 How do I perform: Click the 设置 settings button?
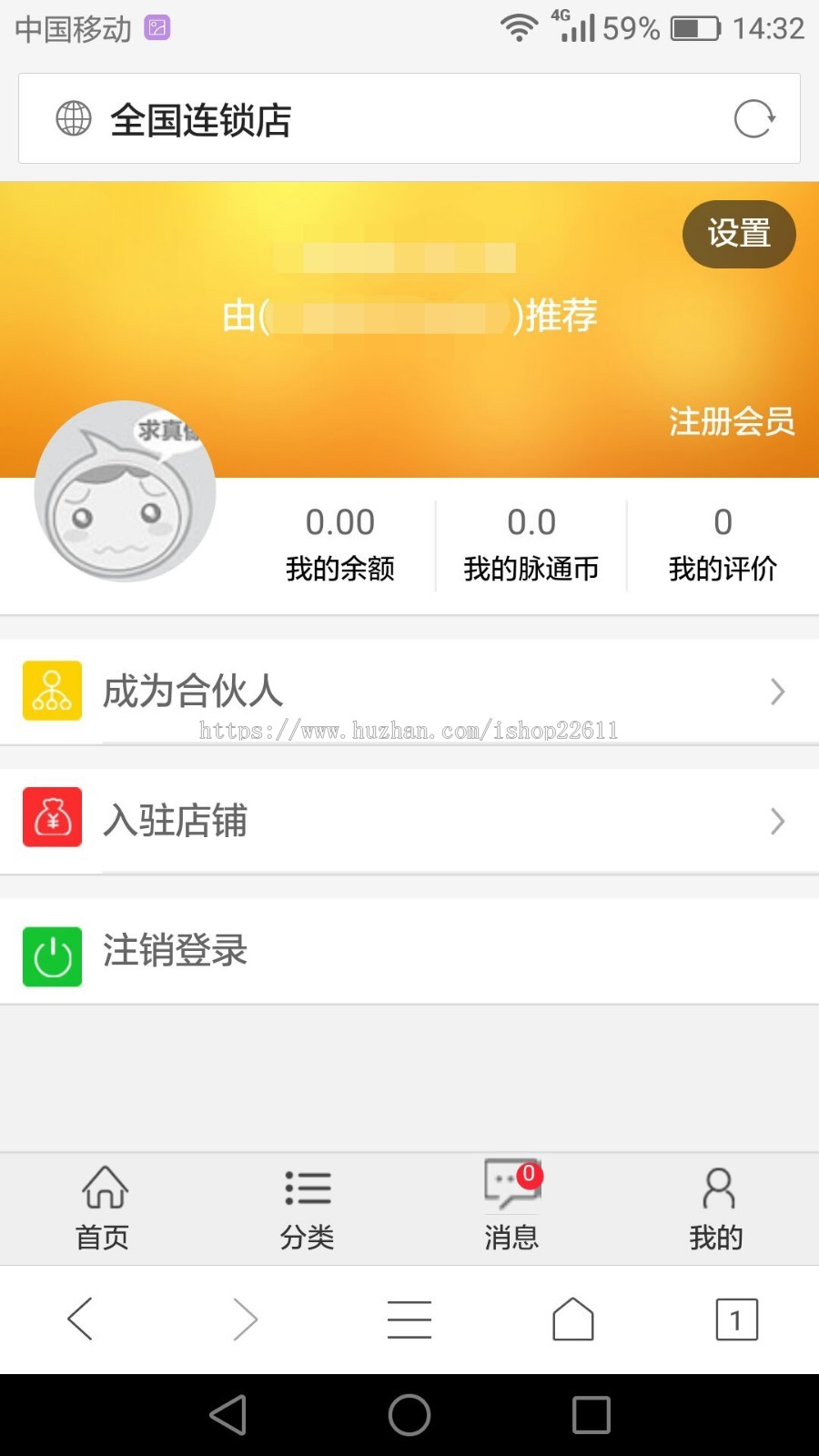(738, 234)
